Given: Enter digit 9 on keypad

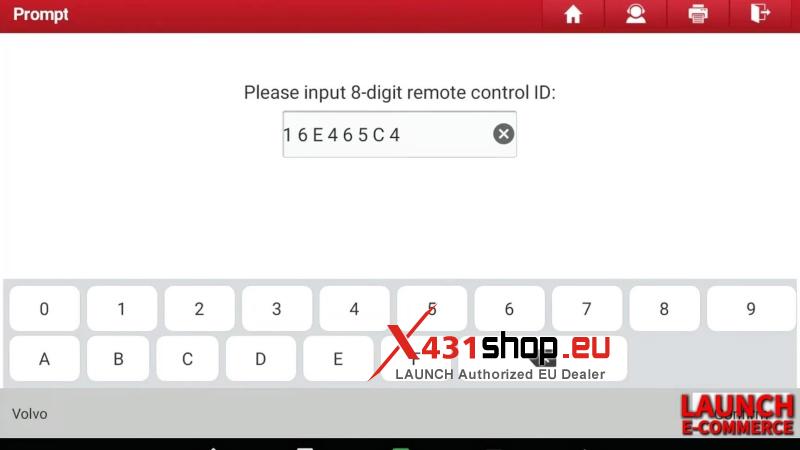Looking at the screenshot, I should (751, 309).
